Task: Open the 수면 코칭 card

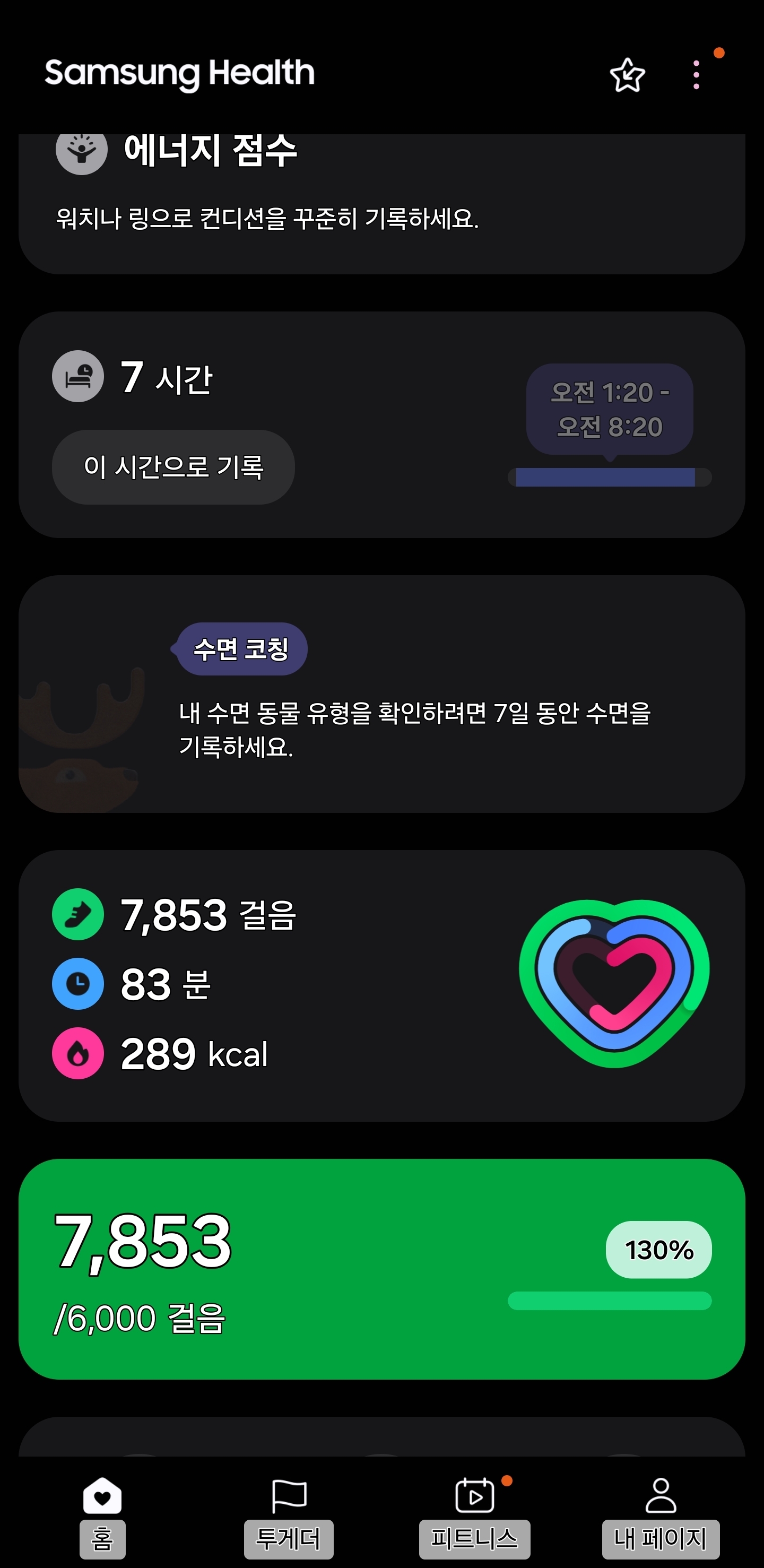Action: click(x=381, y=694)
